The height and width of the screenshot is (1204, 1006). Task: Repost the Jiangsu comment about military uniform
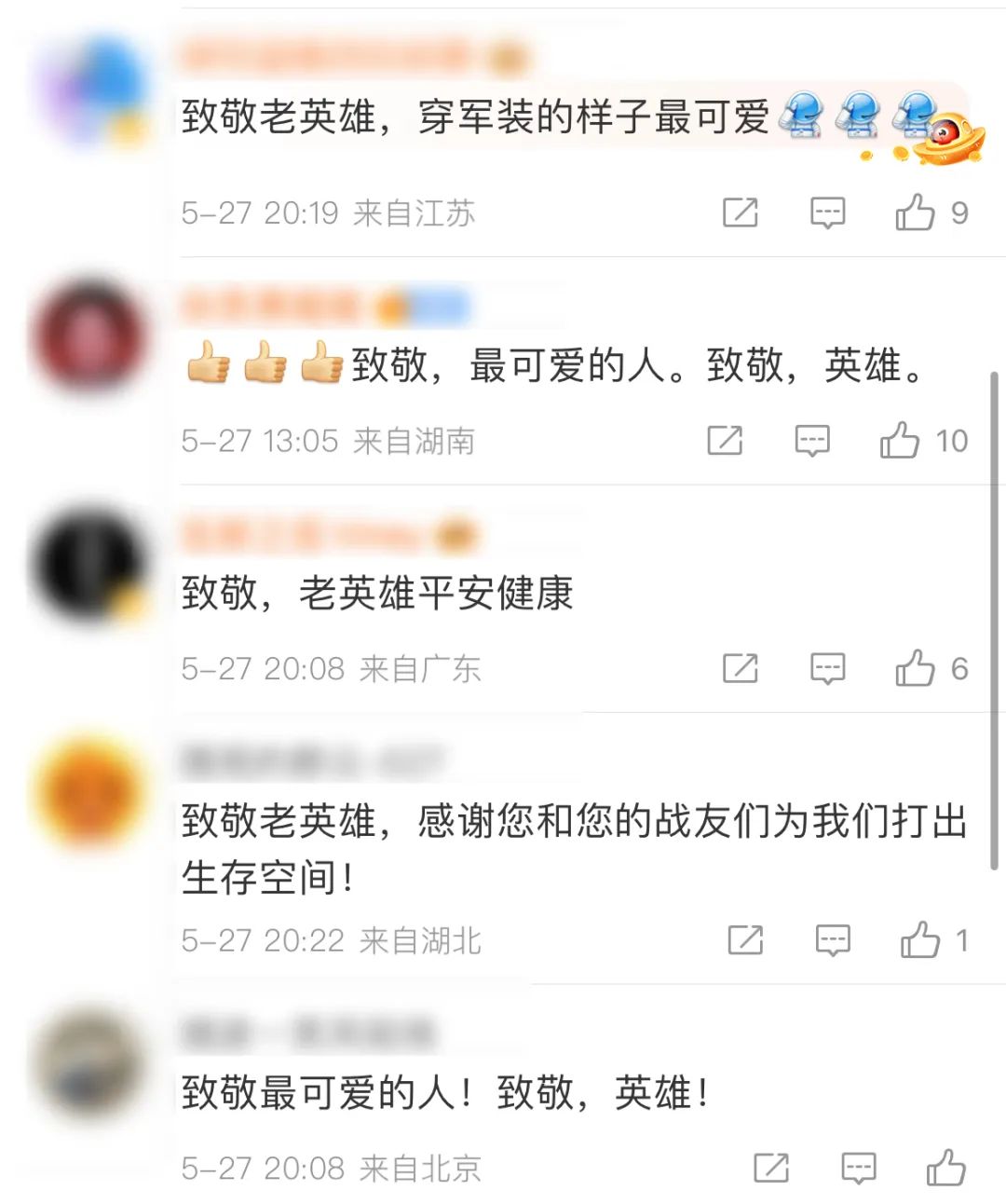pyautogui.click(x=741, y=212)
